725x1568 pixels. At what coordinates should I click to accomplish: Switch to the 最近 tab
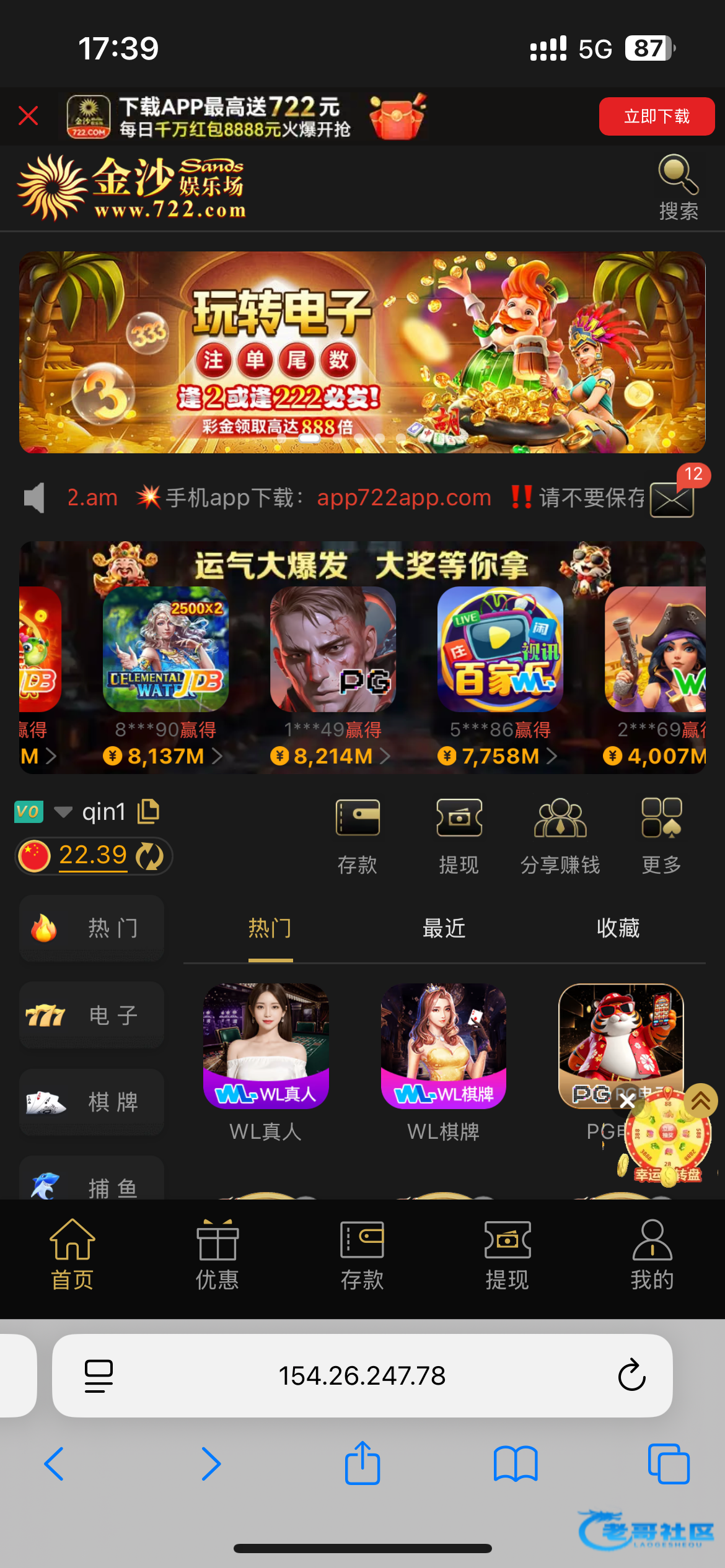[444, 928]
